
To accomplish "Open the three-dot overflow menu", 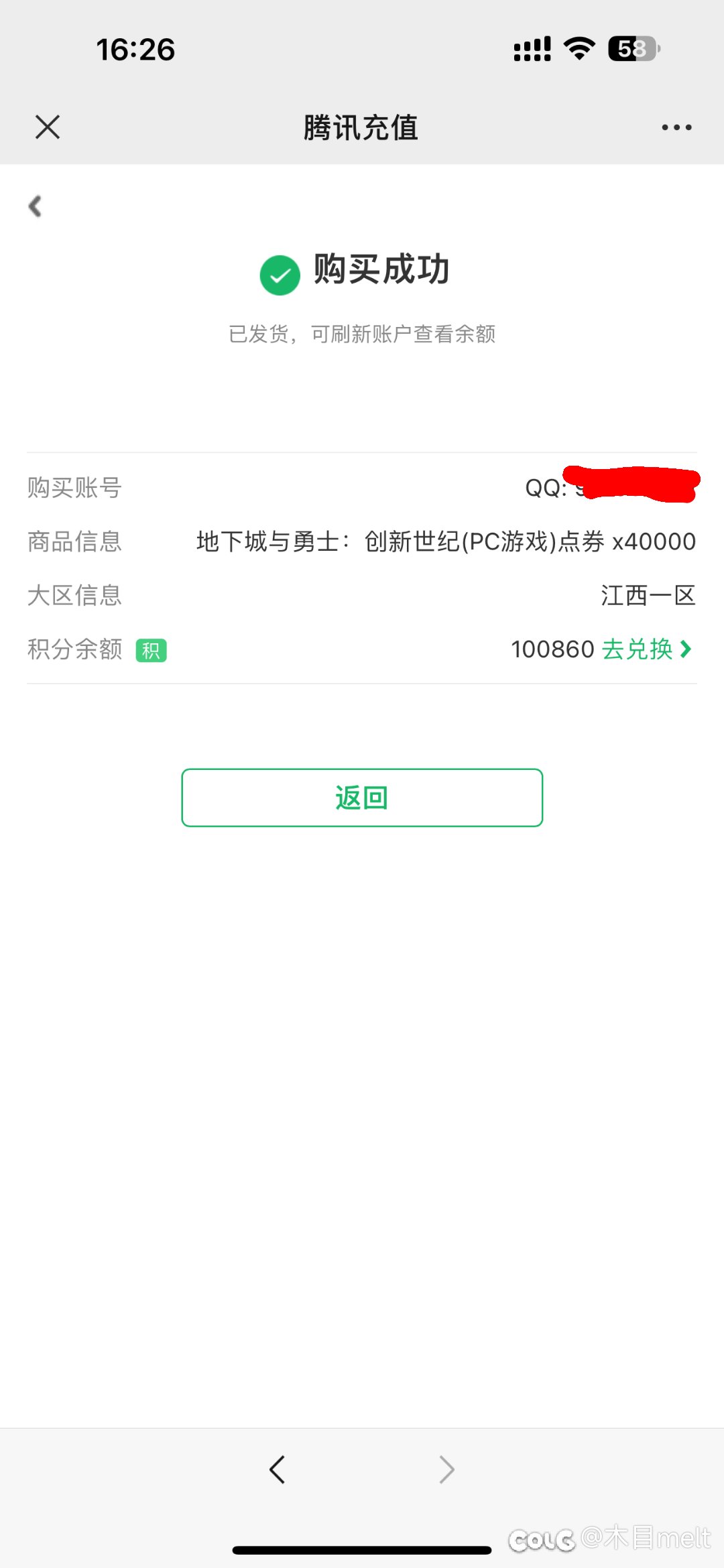I will (676, 127).
